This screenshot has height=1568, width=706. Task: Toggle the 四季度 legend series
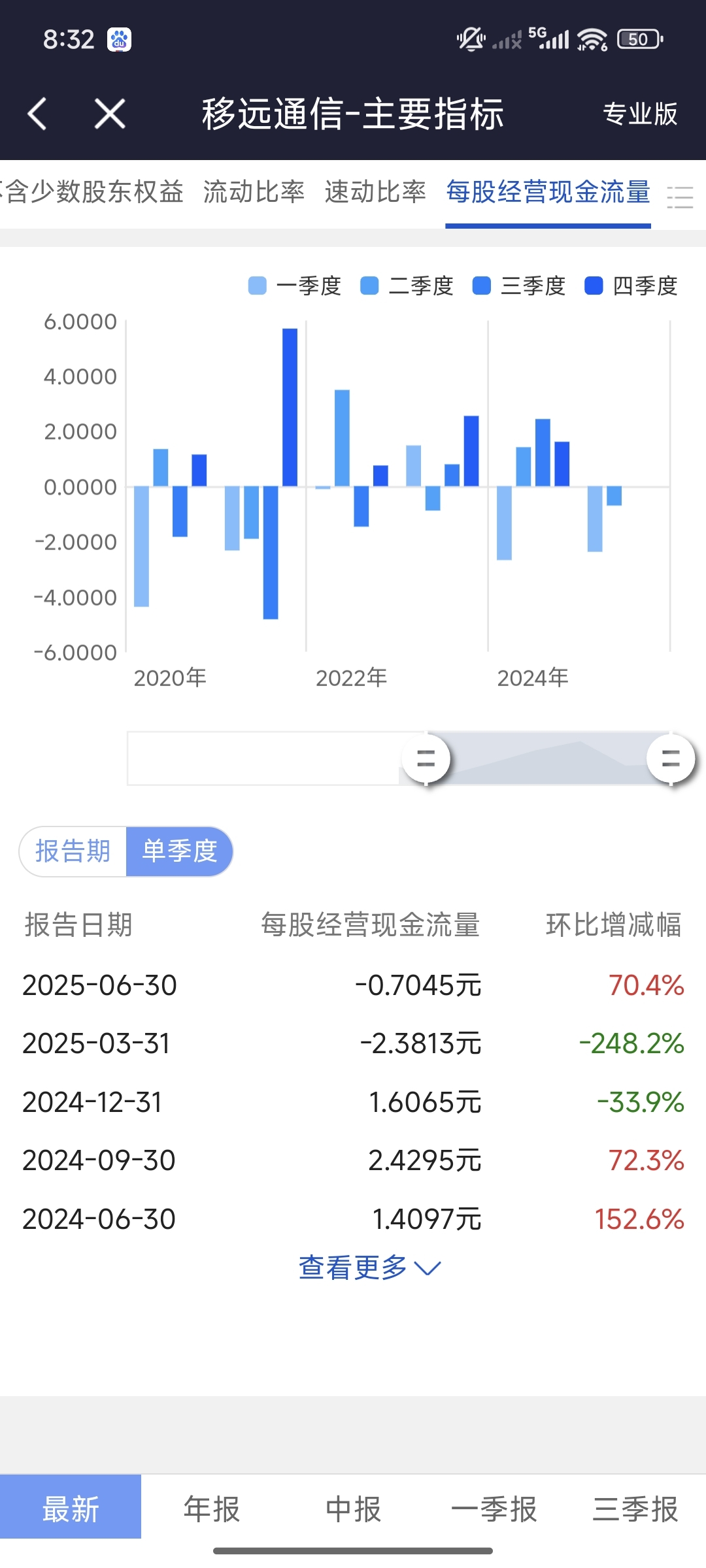click(x=631, y=286)
